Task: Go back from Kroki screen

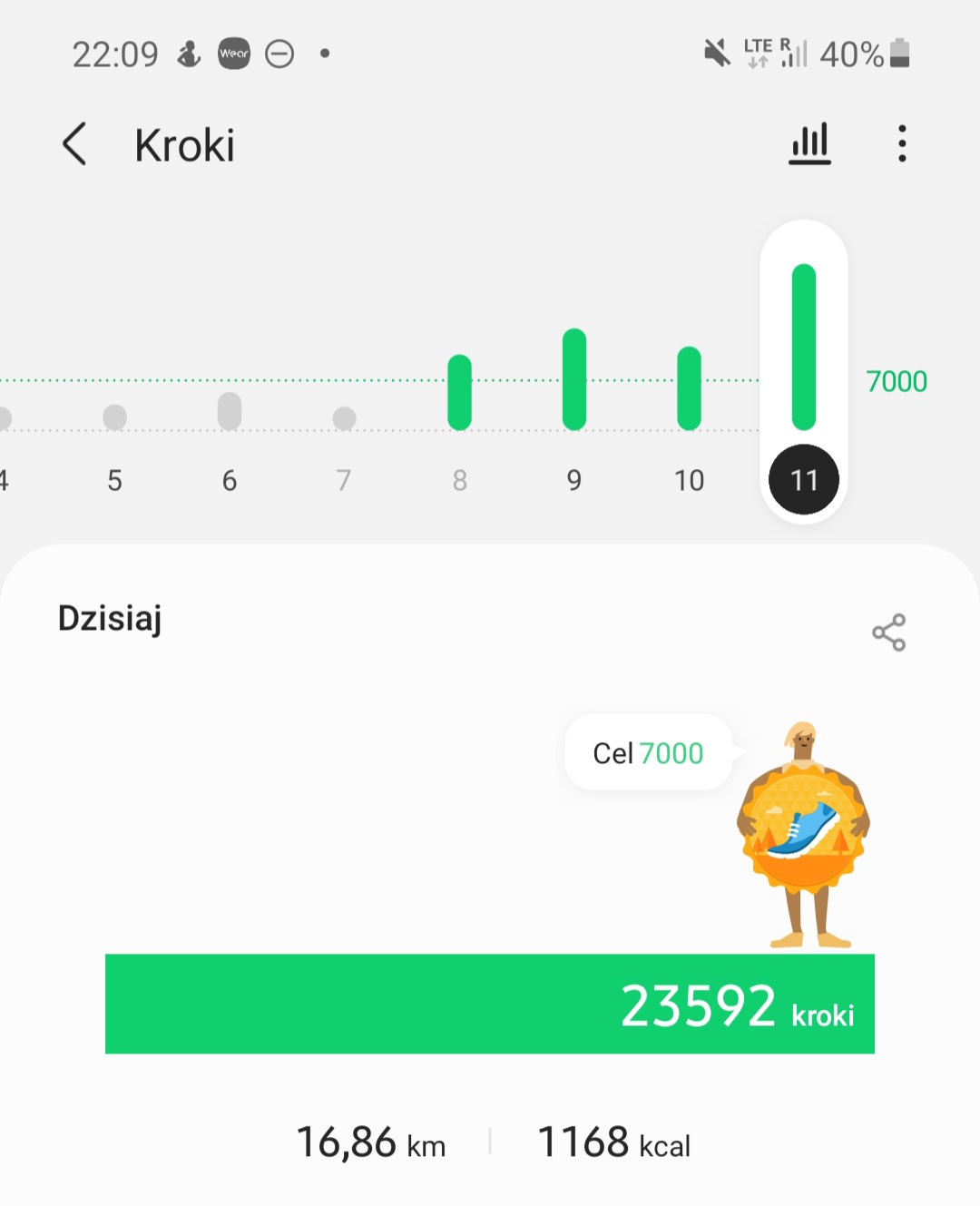Action: pyautogui.click(x=74, y=144)
